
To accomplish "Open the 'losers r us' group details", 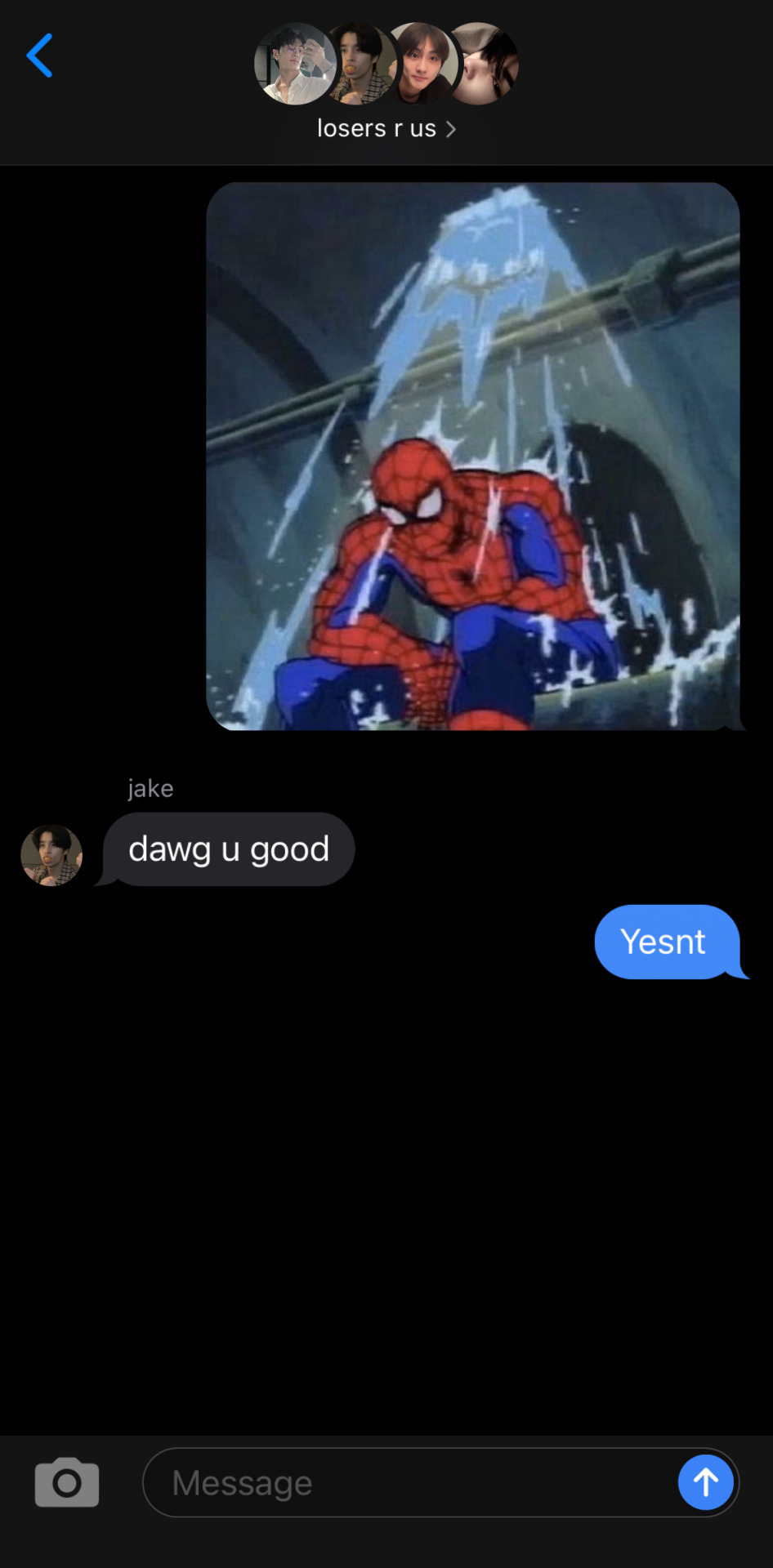I will point(386,128).
